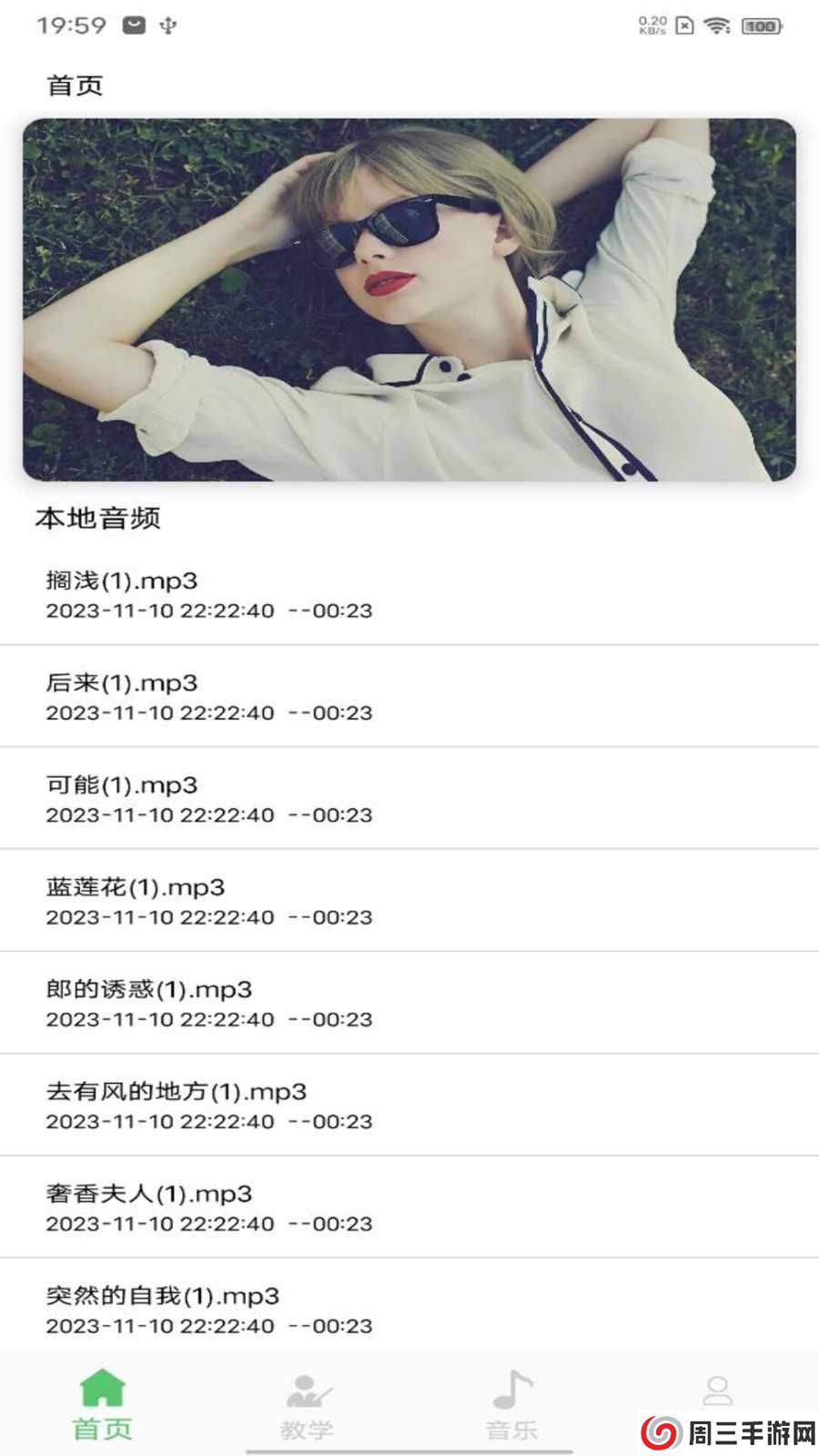Tap the sunglasses girl banner image
The image size is (819, 1456).
pyautogui.click(x=409, y=300)
